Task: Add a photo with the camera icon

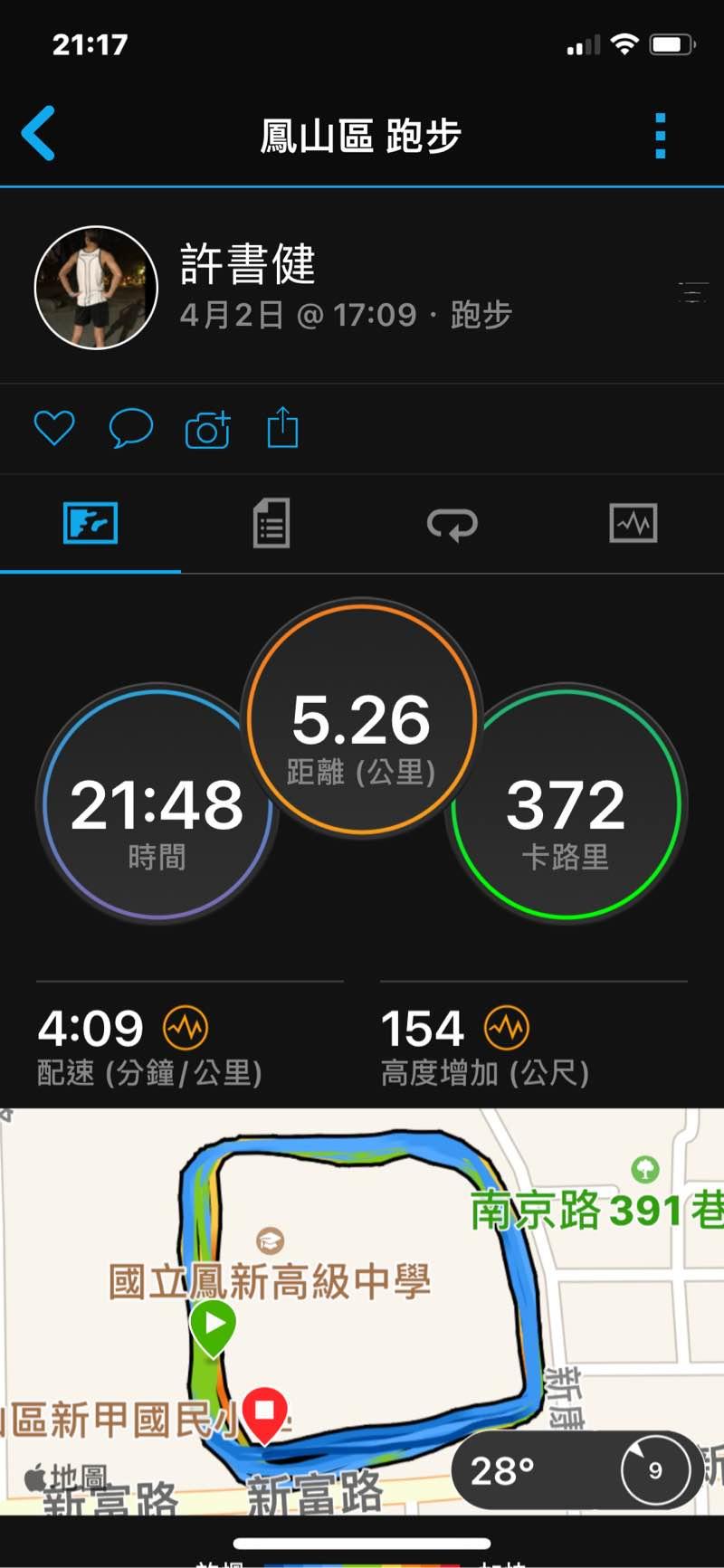Action: (x=207, y=430)
